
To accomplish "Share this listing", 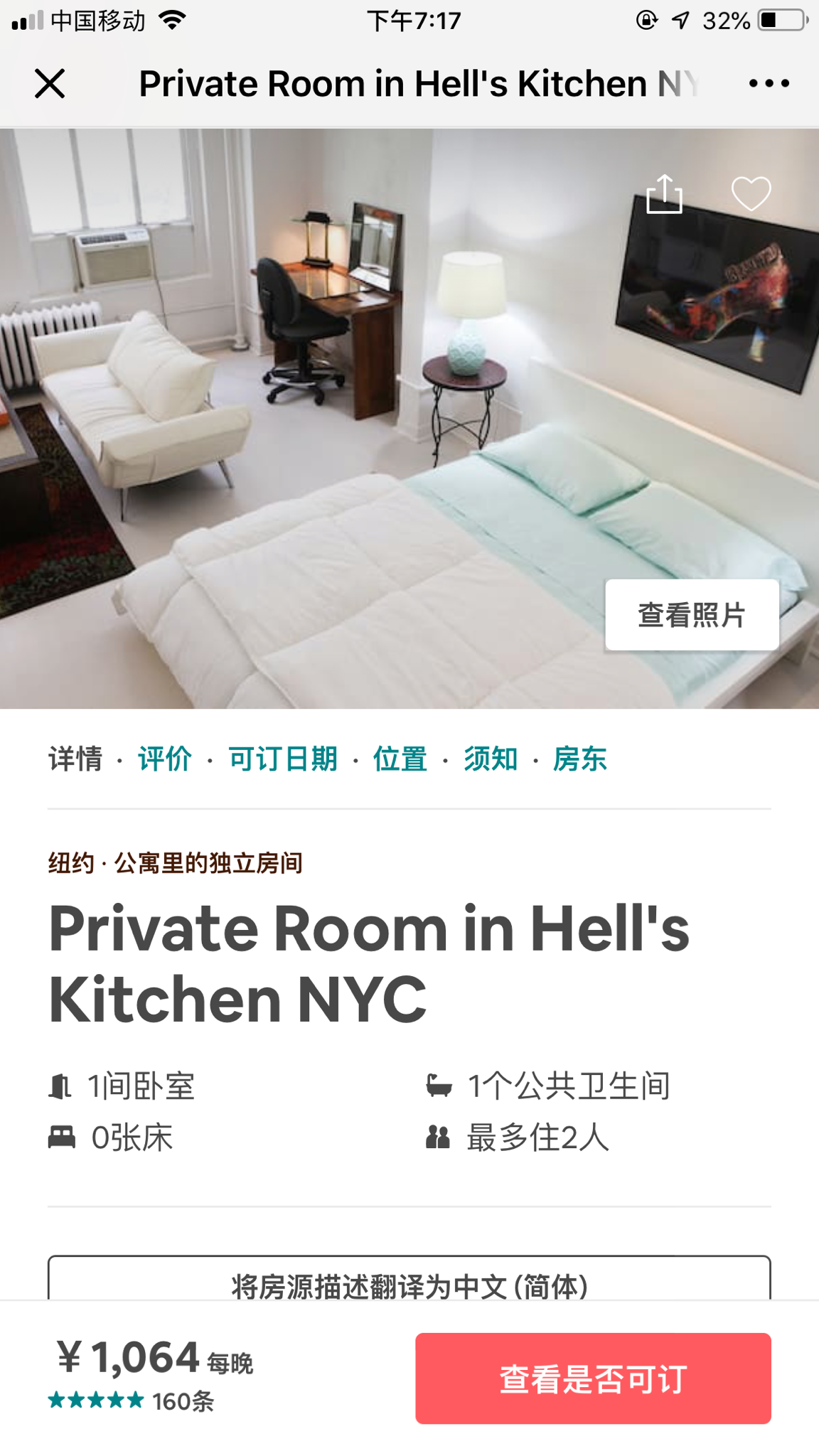I will coord(664,193).
